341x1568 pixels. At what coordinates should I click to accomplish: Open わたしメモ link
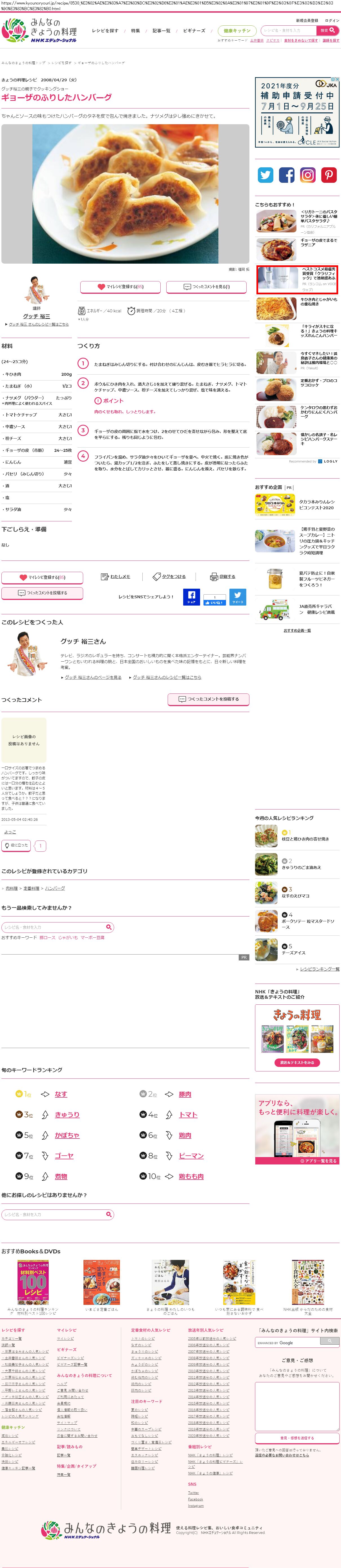click(119, 577)
